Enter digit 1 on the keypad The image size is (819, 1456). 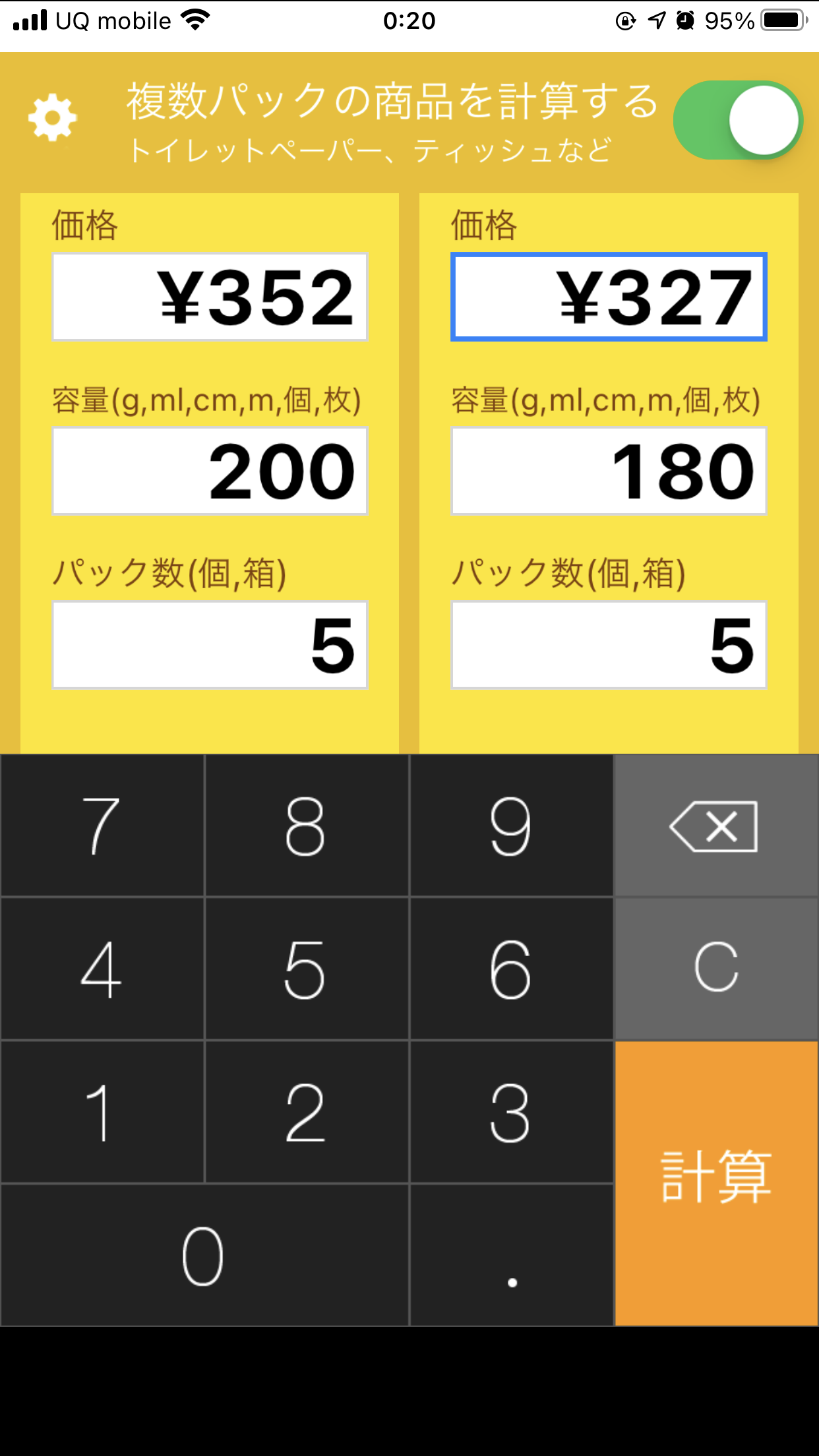coord(102,1112)
